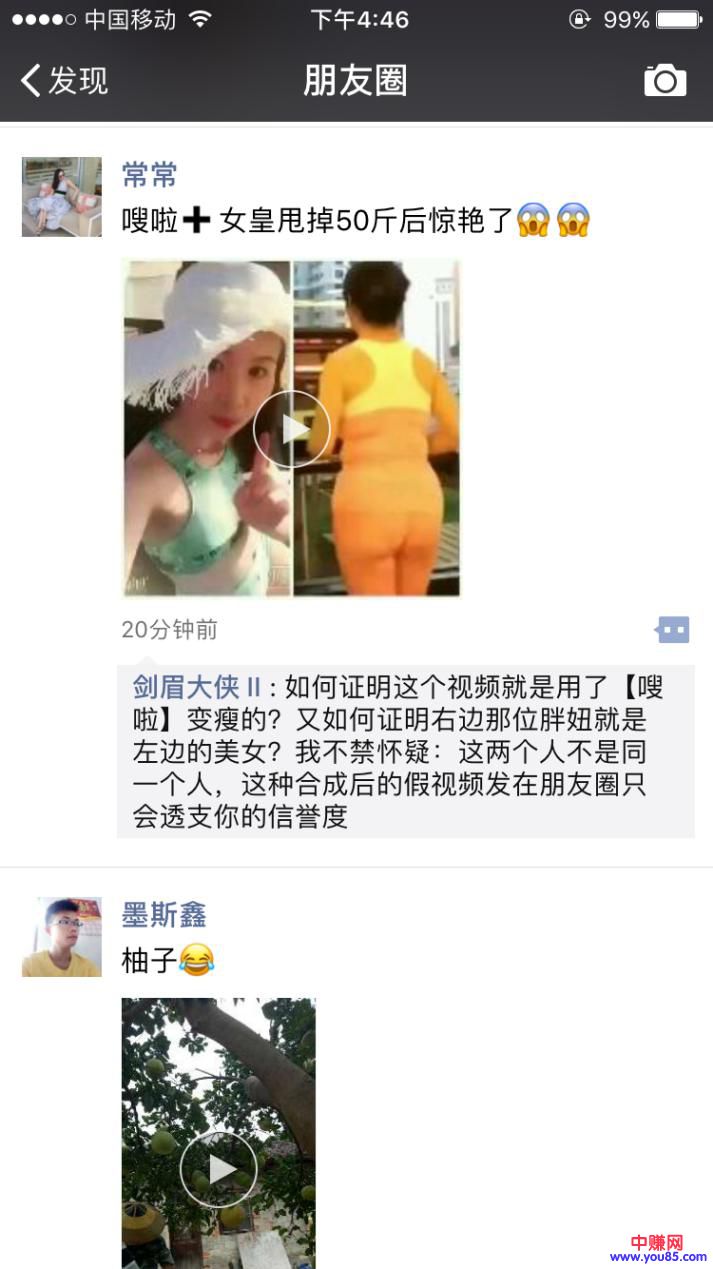Tap the username 墨斯鑫
713x1269 pixels.
tap(163, 914)
